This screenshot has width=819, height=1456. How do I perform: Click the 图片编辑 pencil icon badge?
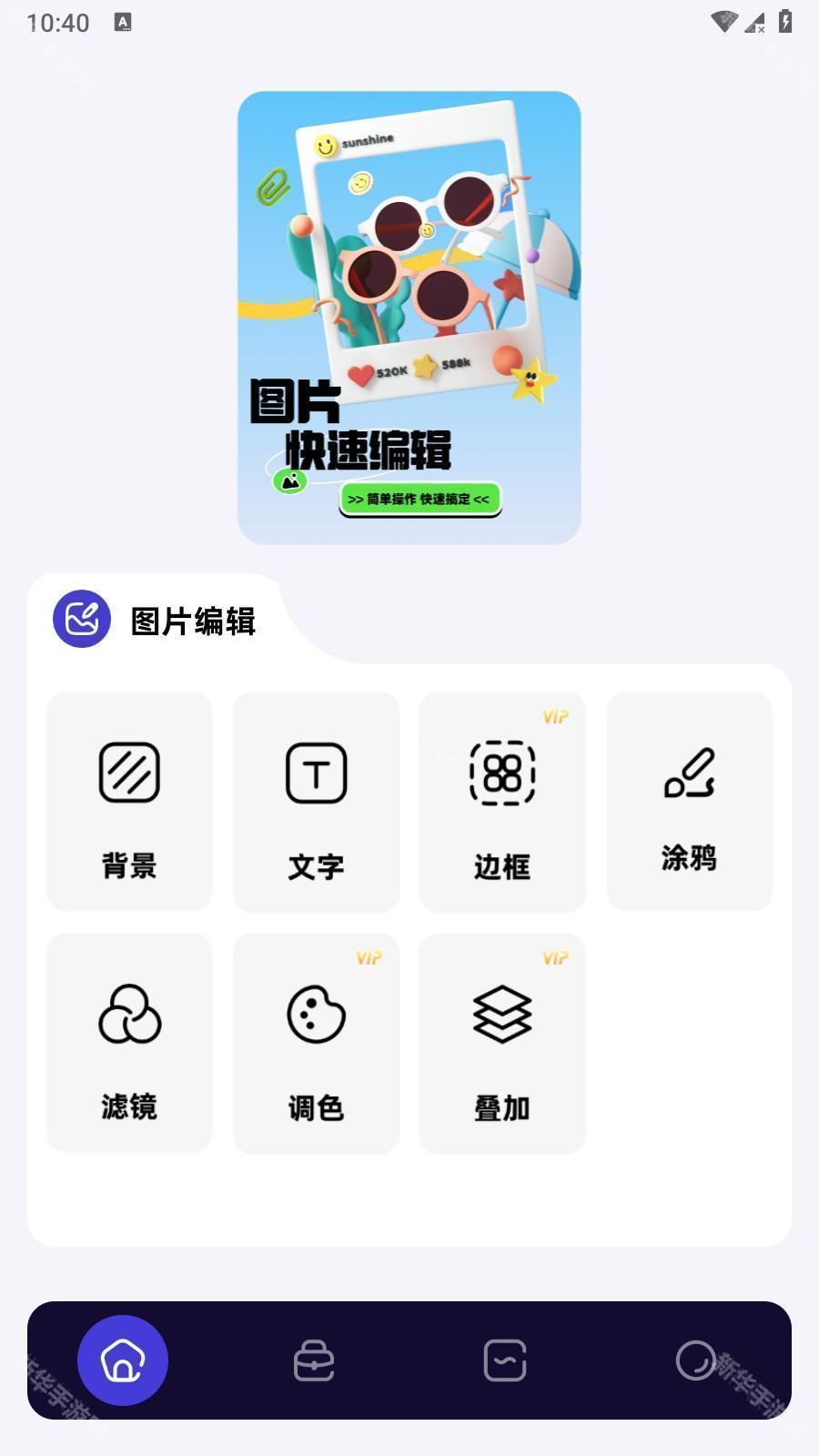[x=82, y=619]
